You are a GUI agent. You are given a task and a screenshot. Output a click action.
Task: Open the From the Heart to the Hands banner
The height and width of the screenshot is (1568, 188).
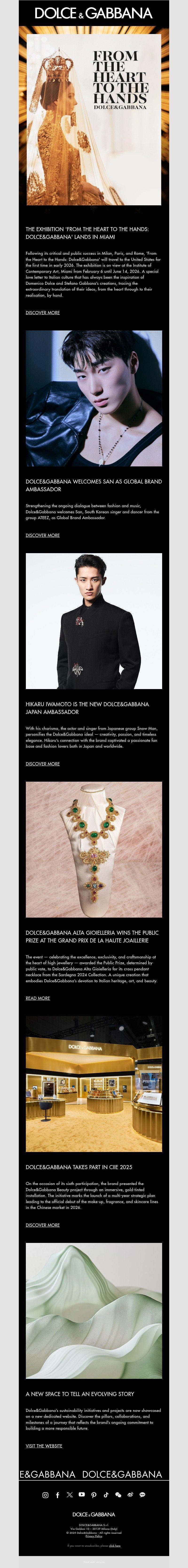(x=94, y=119)
